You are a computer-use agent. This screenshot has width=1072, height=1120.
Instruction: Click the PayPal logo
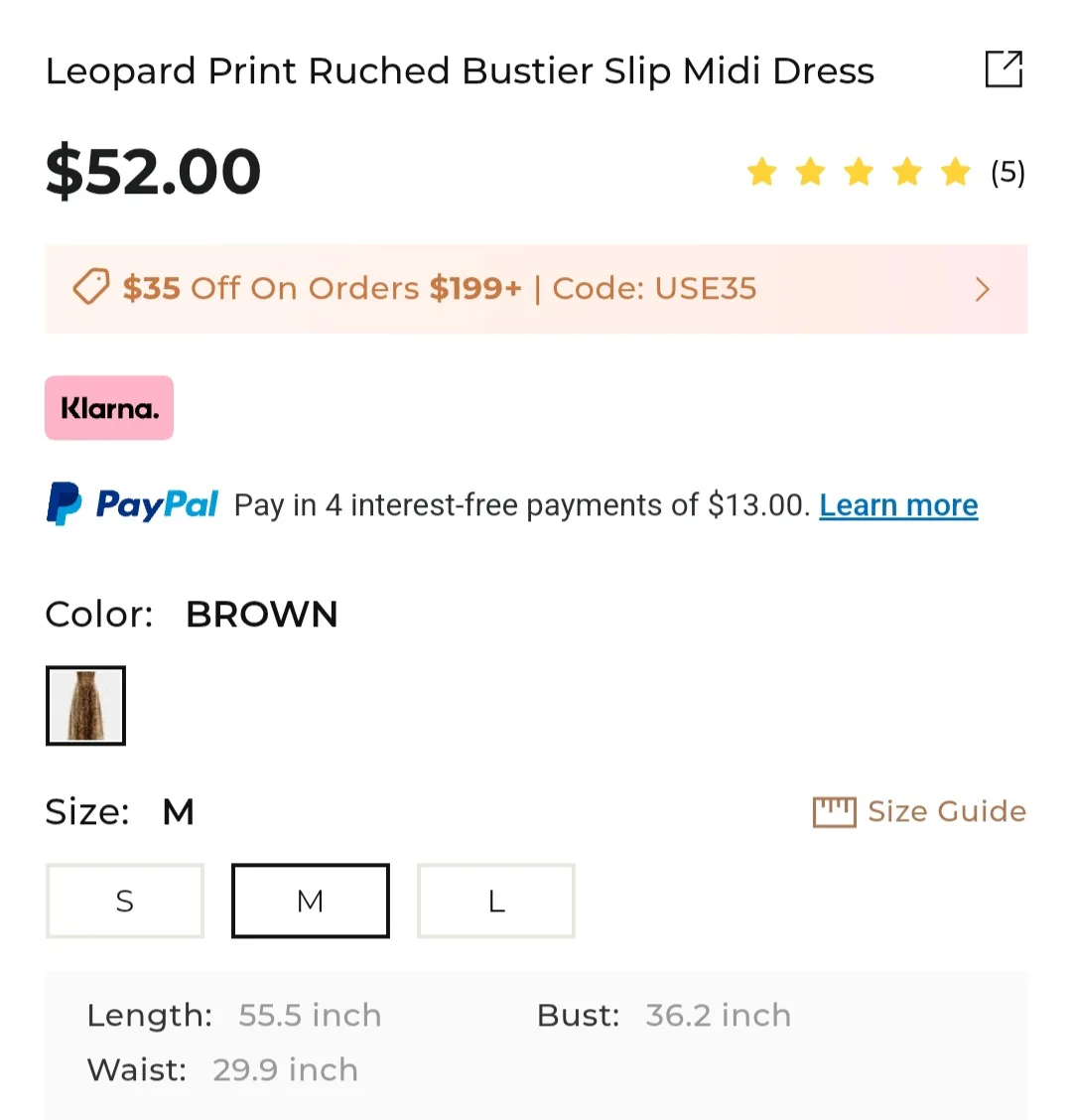(132, 504)
